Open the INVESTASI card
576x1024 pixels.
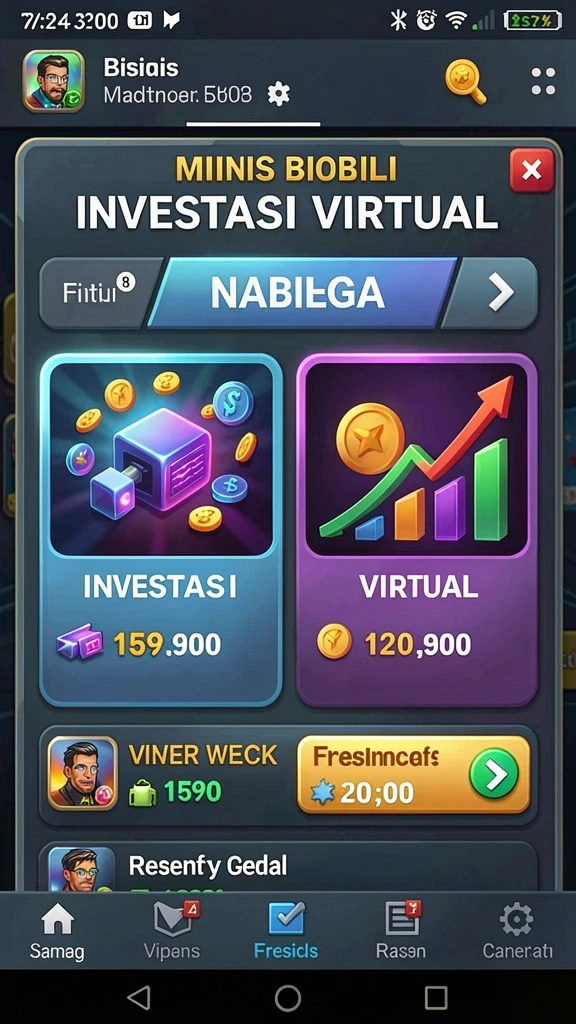[161, 530]
